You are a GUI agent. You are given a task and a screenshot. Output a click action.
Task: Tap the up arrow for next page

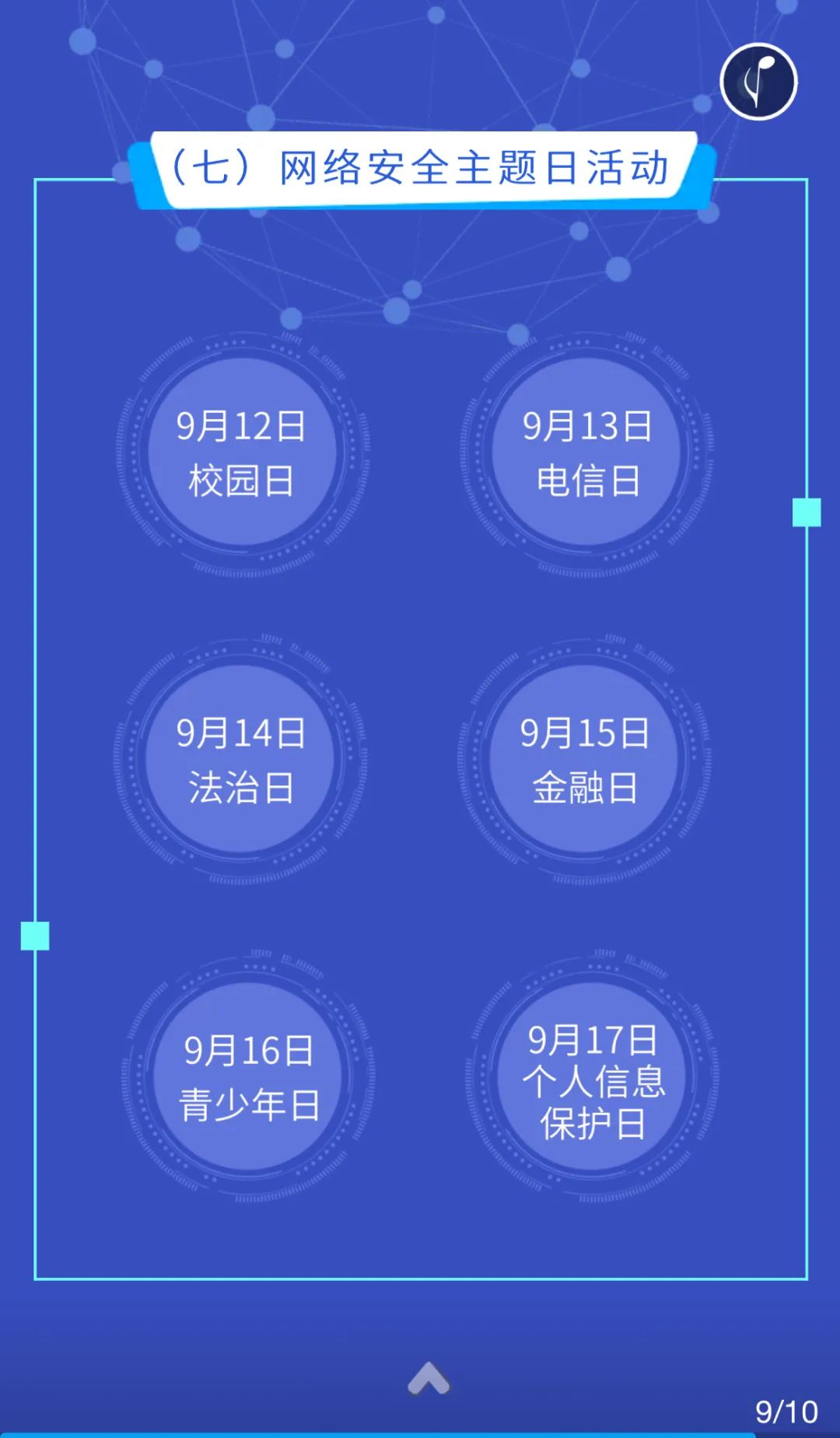(429, 1379)
